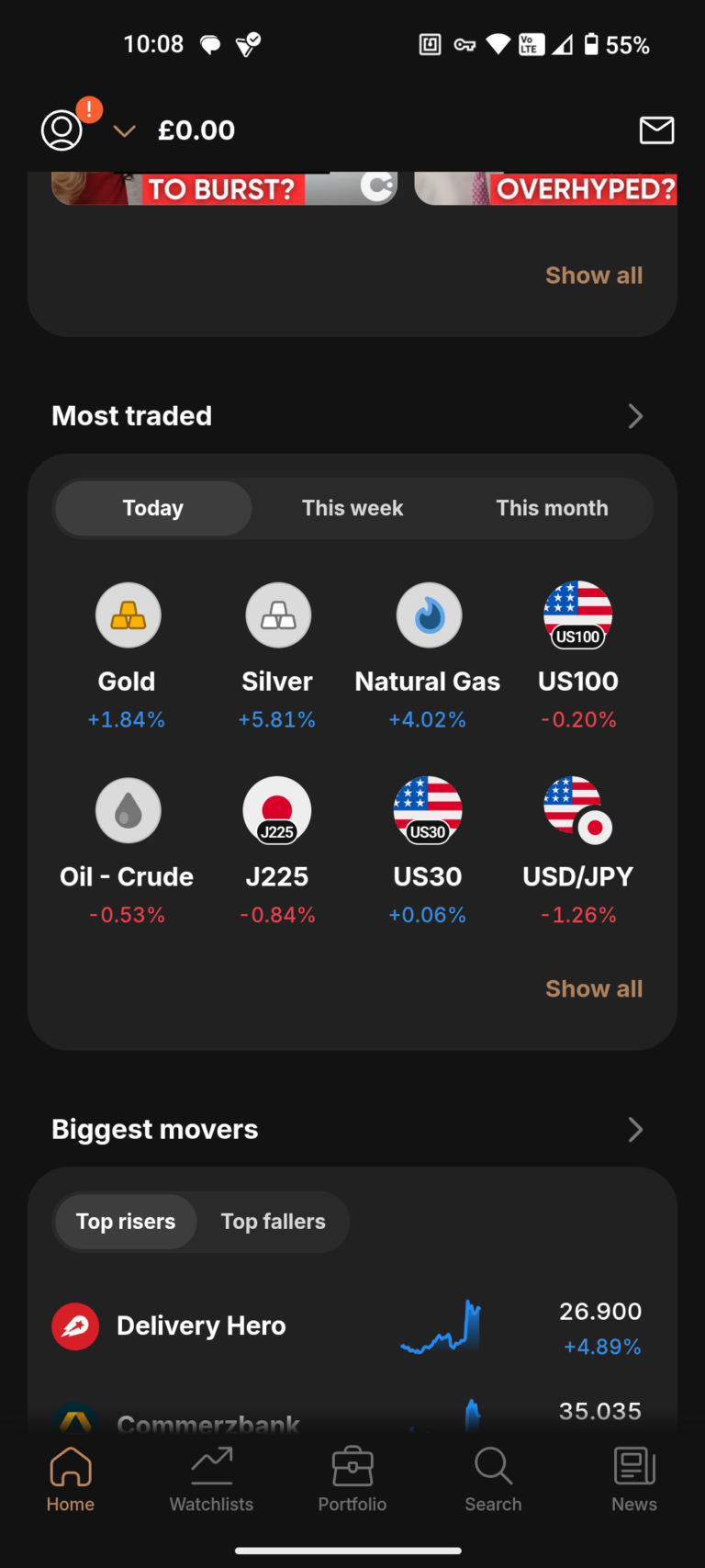Open the profile account icon
The height and width of the screenshot is (1568, 705).
61,130
